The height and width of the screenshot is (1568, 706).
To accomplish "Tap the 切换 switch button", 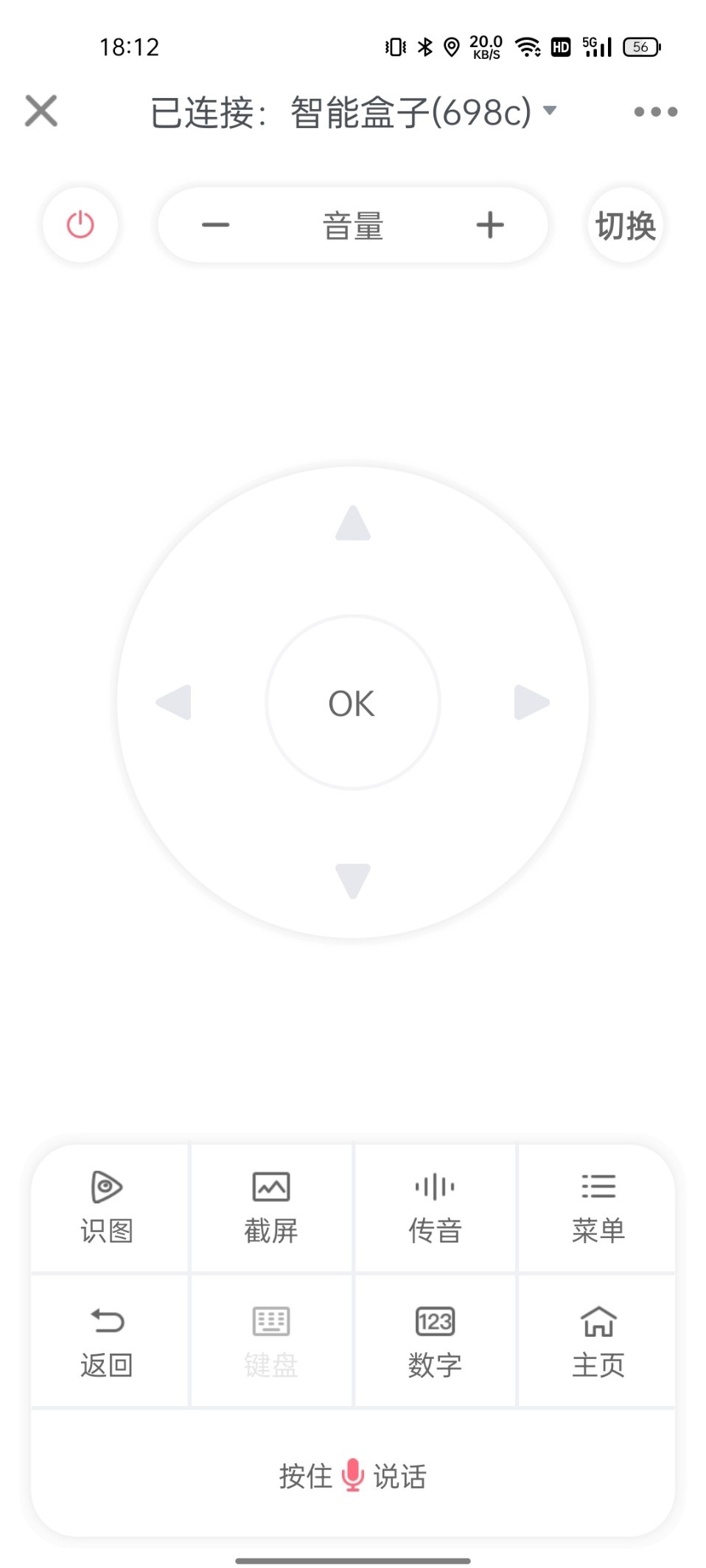I will point(626,225).
